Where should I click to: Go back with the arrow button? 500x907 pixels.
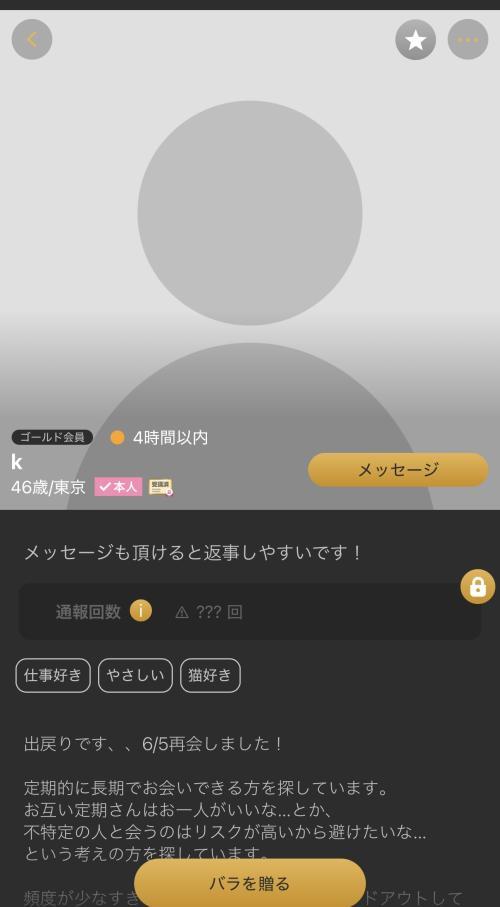pyautogui.click(x=32, y=39)
